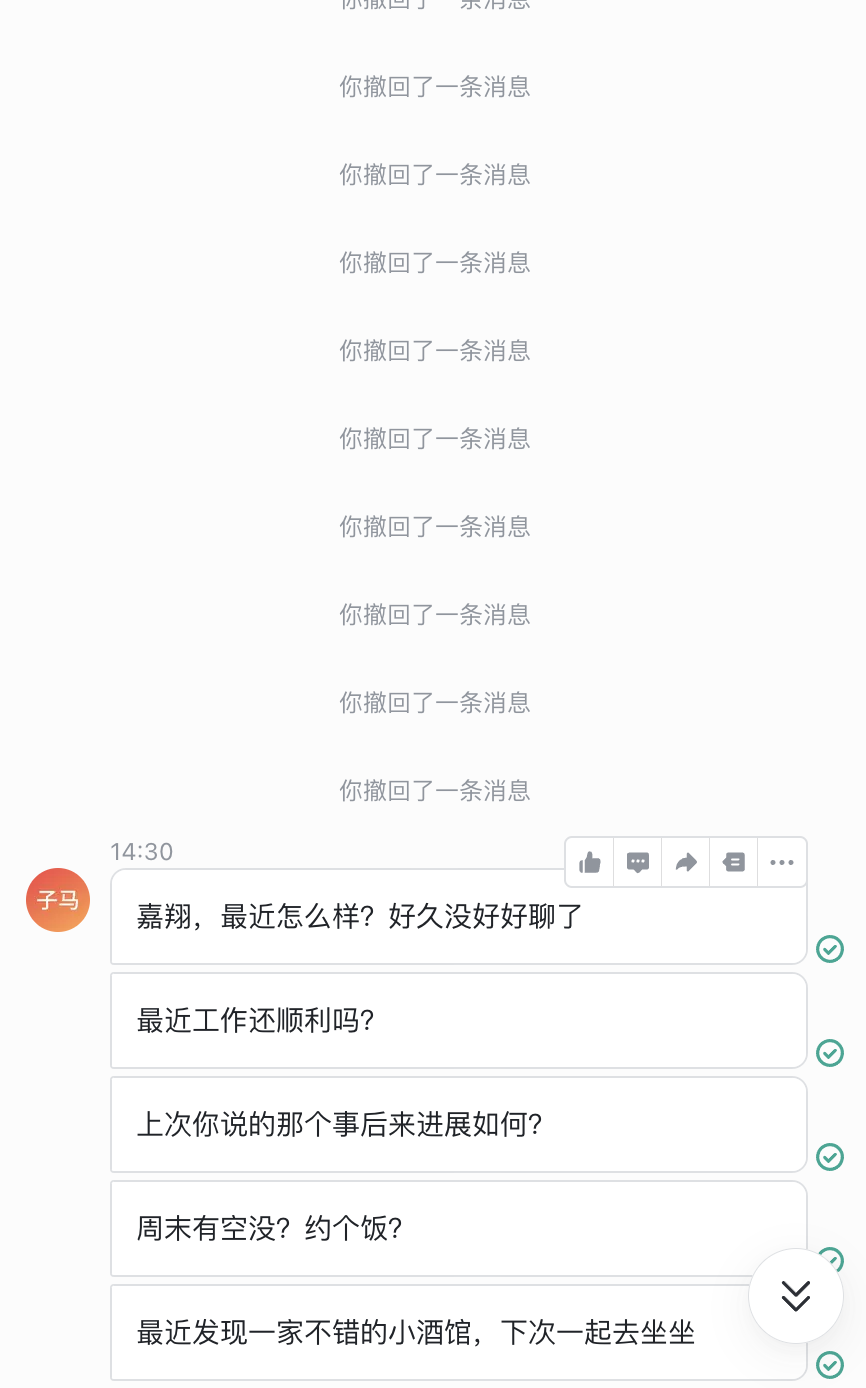
Task: Open 子马's profile avatar
Action: (58, 900)
